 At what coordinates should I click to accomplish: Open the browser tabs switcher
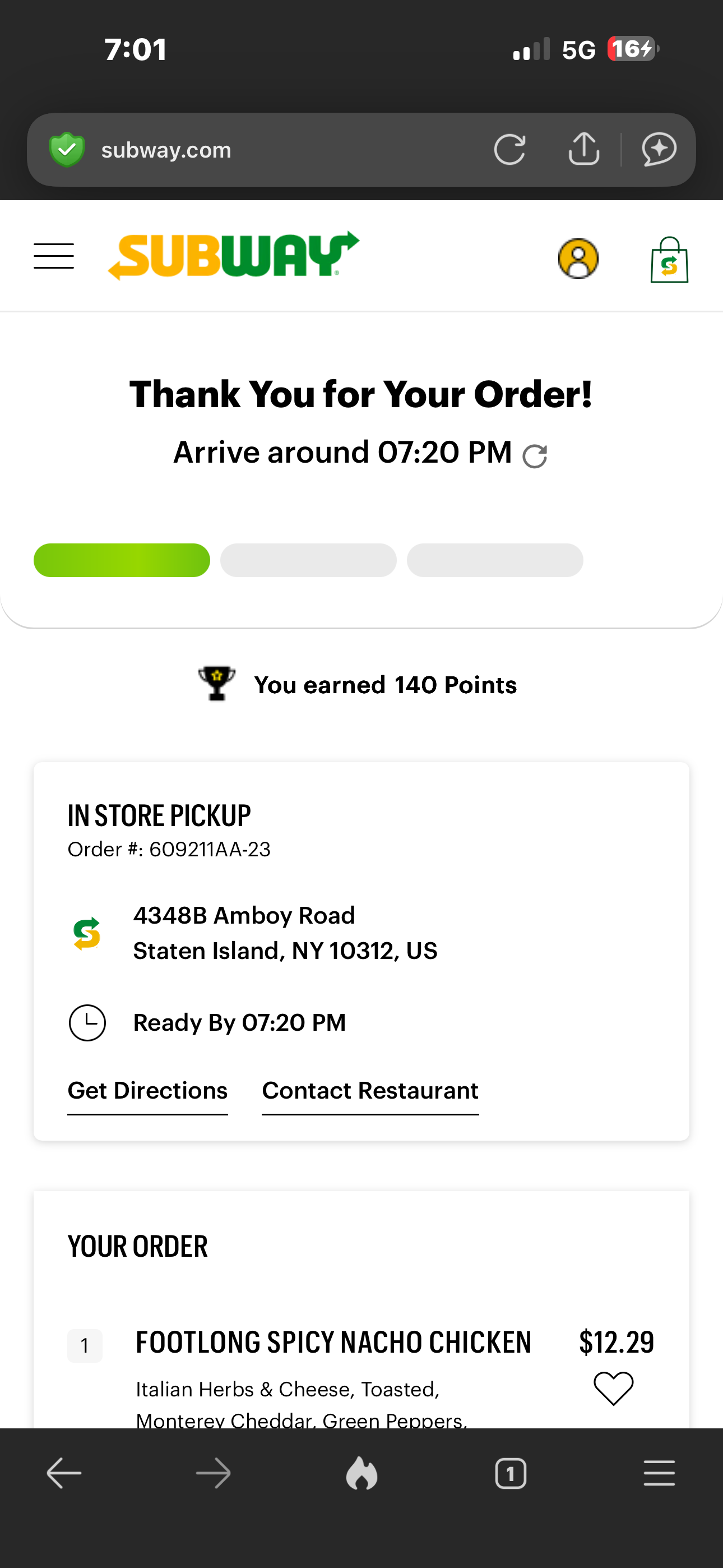511,1474
